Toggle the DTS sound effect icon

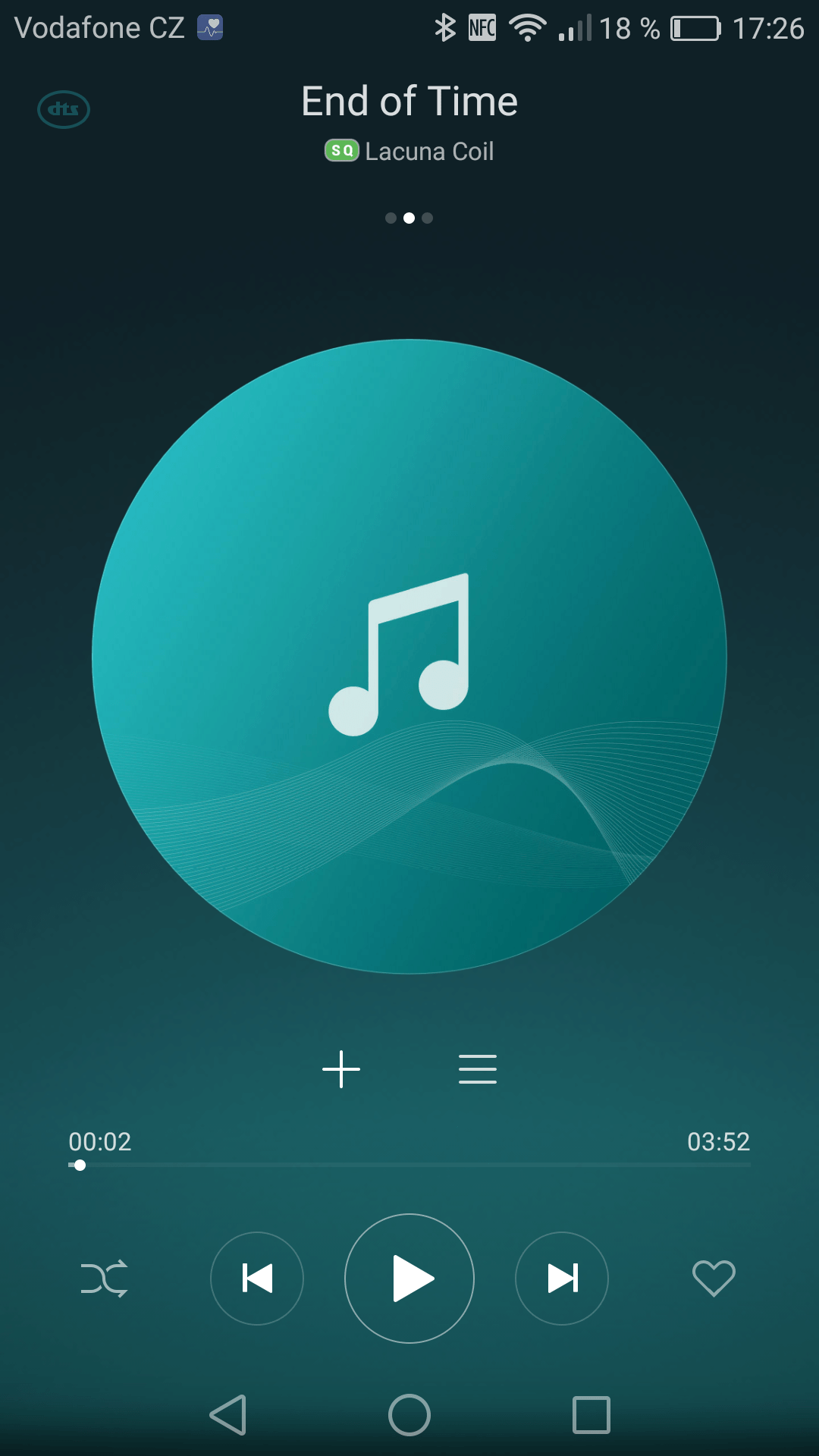tap(64, 109)
